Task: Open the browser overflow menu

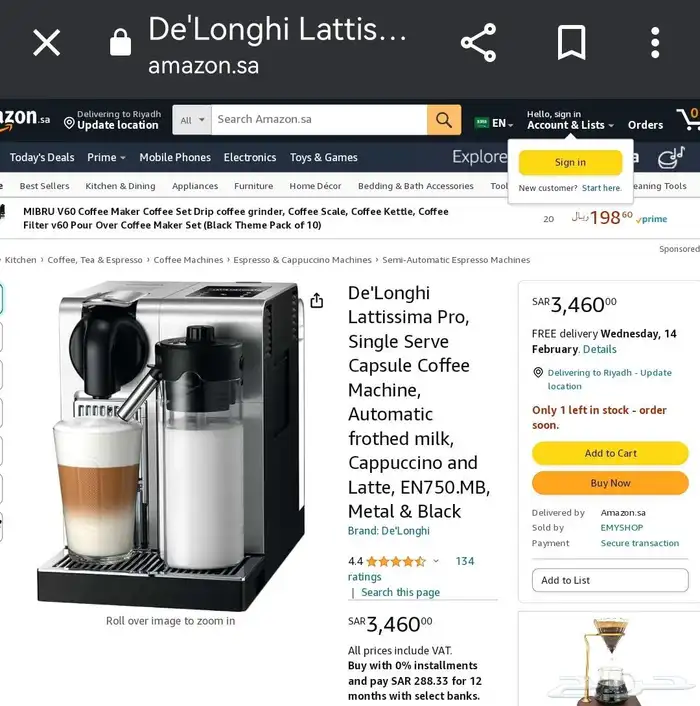Action: coord(655,43)
